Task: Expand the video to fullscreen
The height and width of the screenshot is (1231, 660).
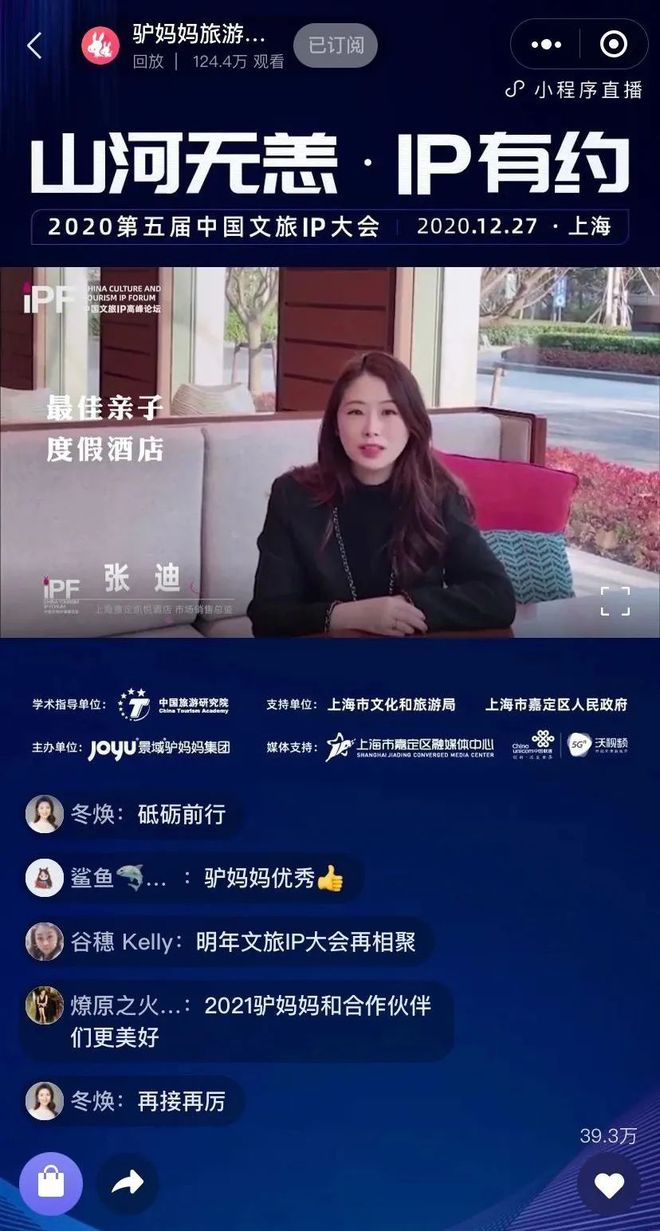Action: point(615,601)
